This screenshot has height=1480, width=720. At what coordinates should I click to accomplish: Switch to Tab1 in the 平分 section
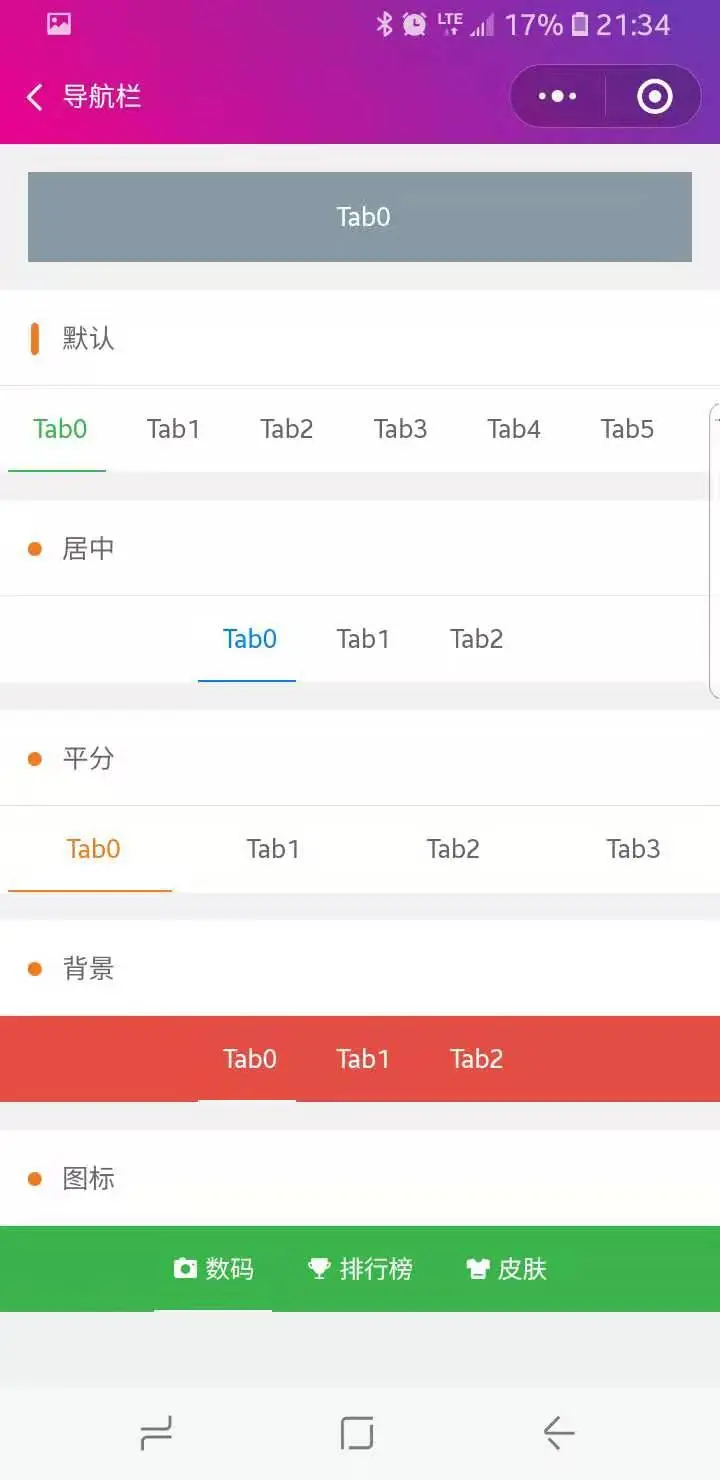tap(273, 849)
